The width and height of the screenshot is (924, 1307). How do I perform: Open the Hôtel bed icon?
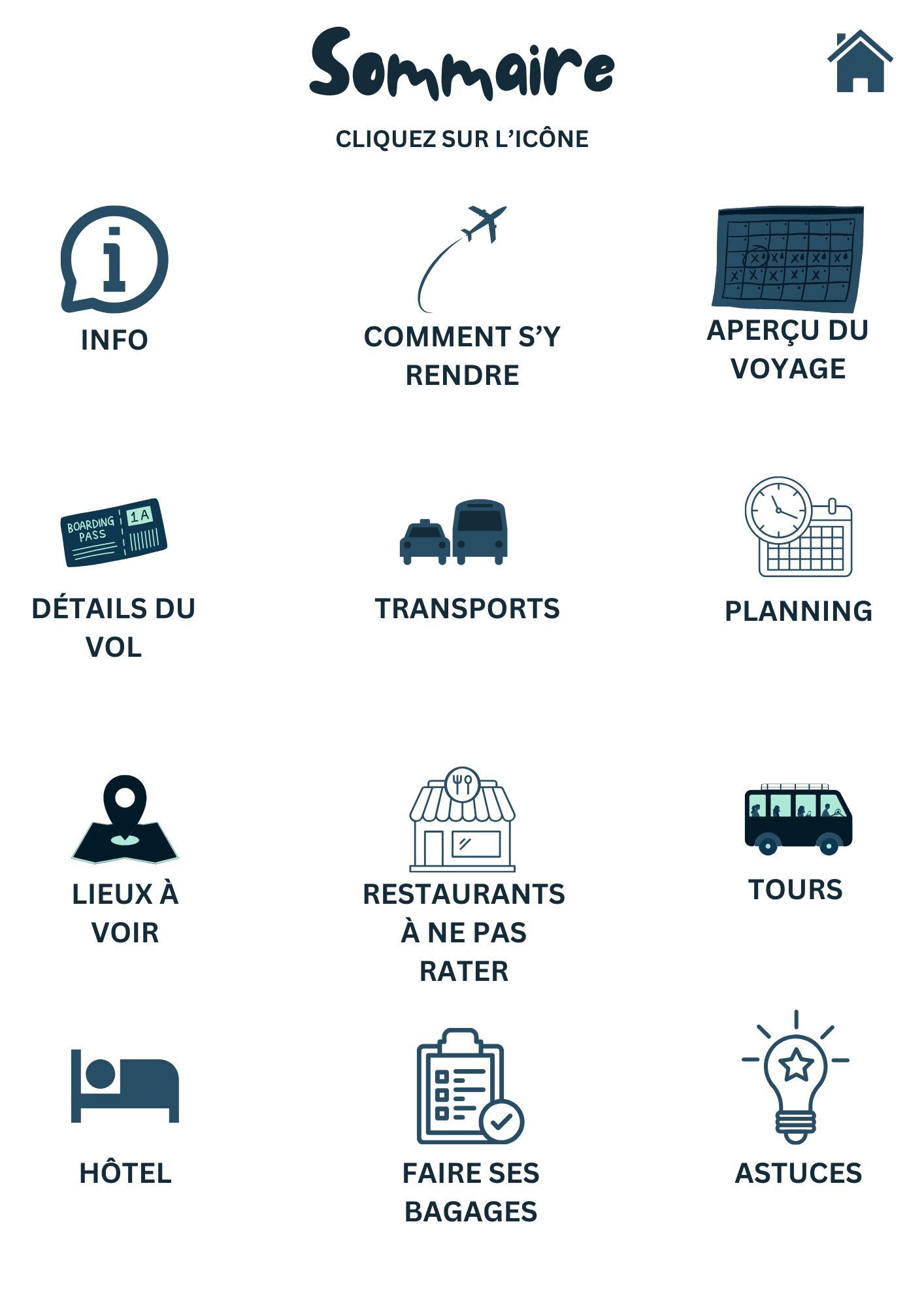click(125, 1086)
